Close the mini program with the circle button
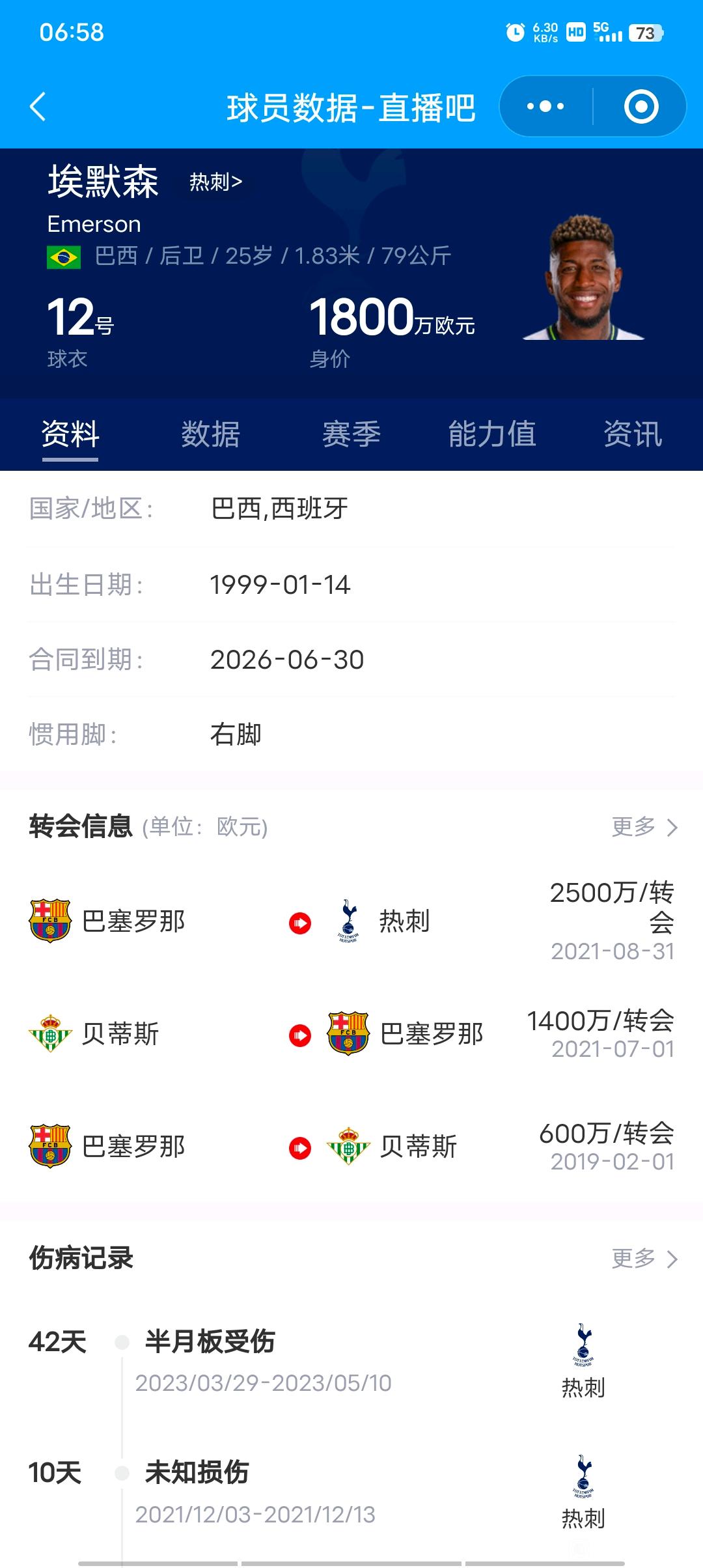Viewport: 703px width, 1568px height. (641, 106)
